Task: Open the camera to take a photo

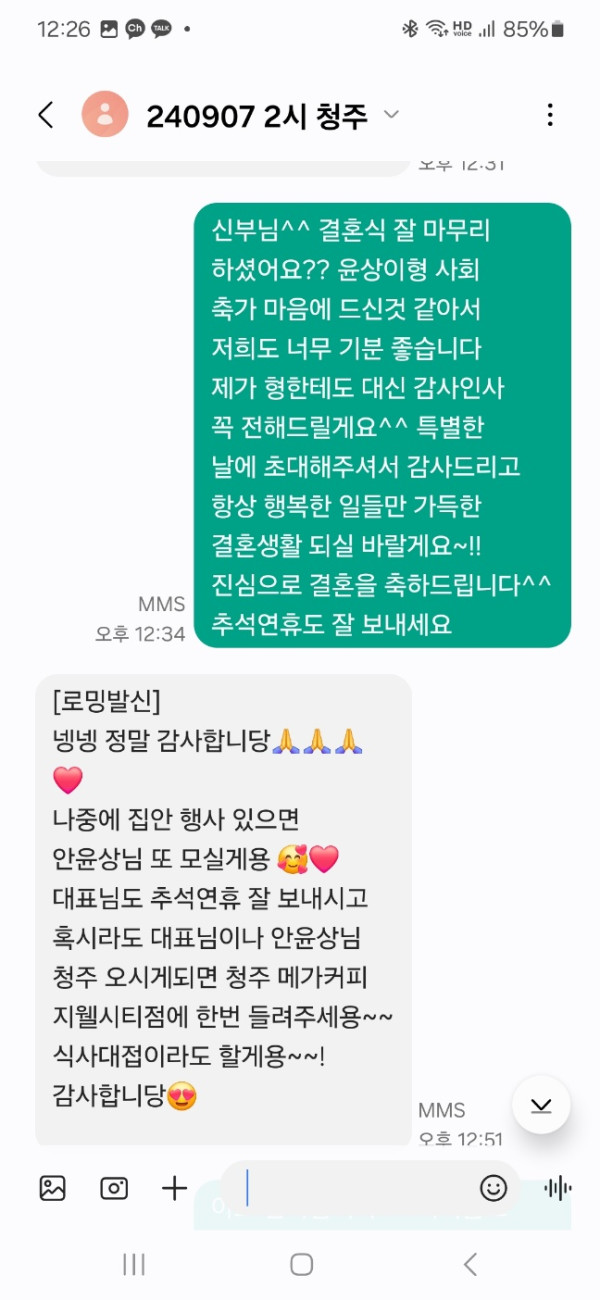Action: 114,1188
